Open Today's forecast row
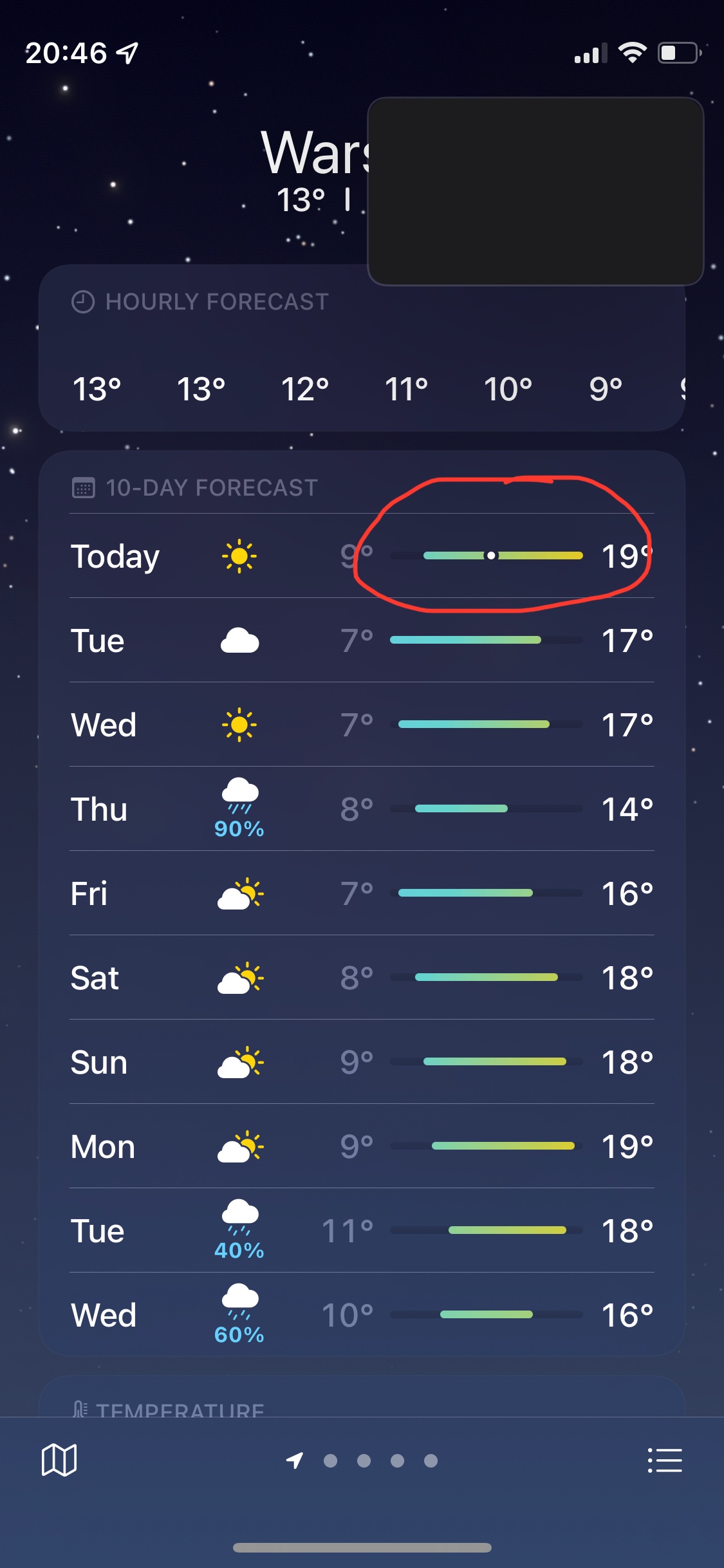Screen dimensions: 724x1568 click(362, 556)
